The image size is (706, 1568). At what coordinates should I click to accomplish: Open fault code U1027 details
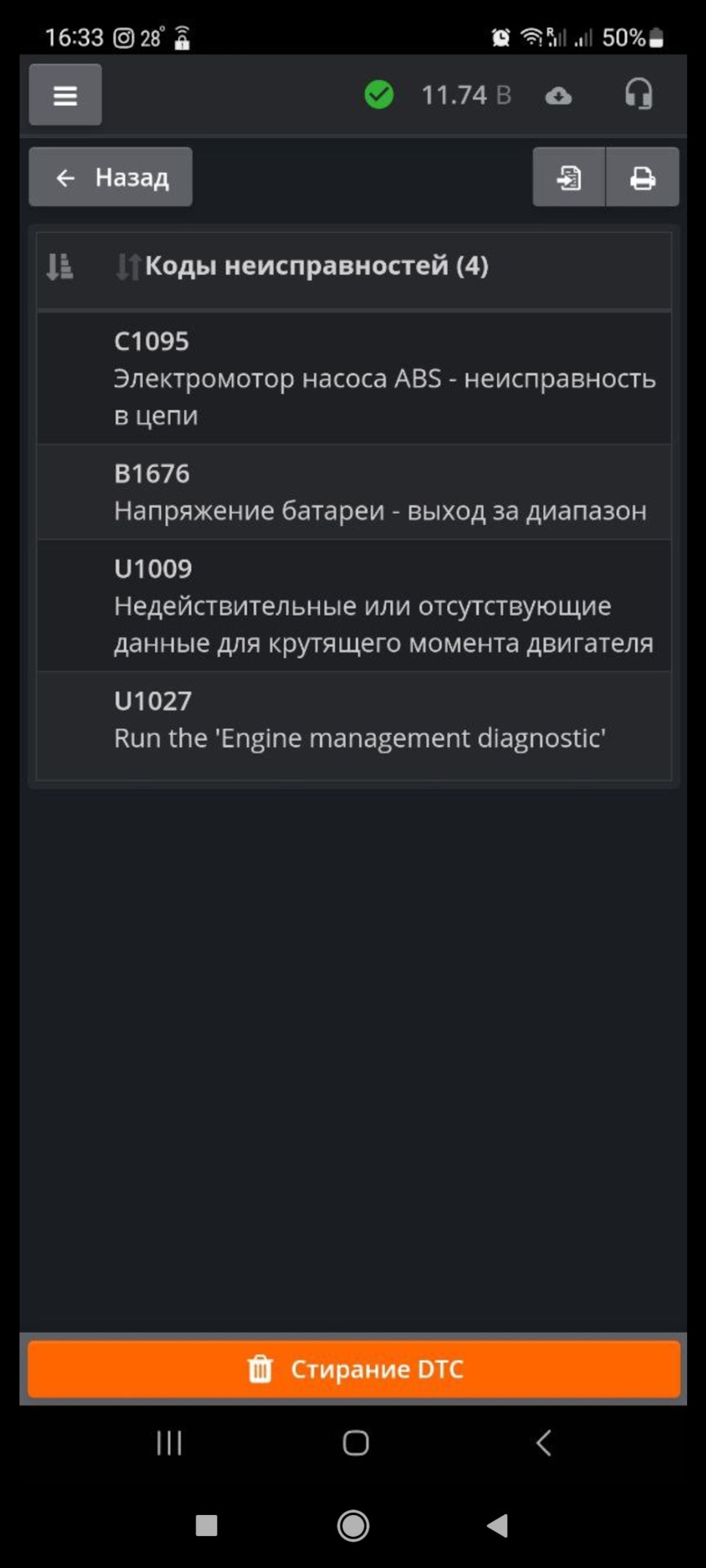click(353, 720)
